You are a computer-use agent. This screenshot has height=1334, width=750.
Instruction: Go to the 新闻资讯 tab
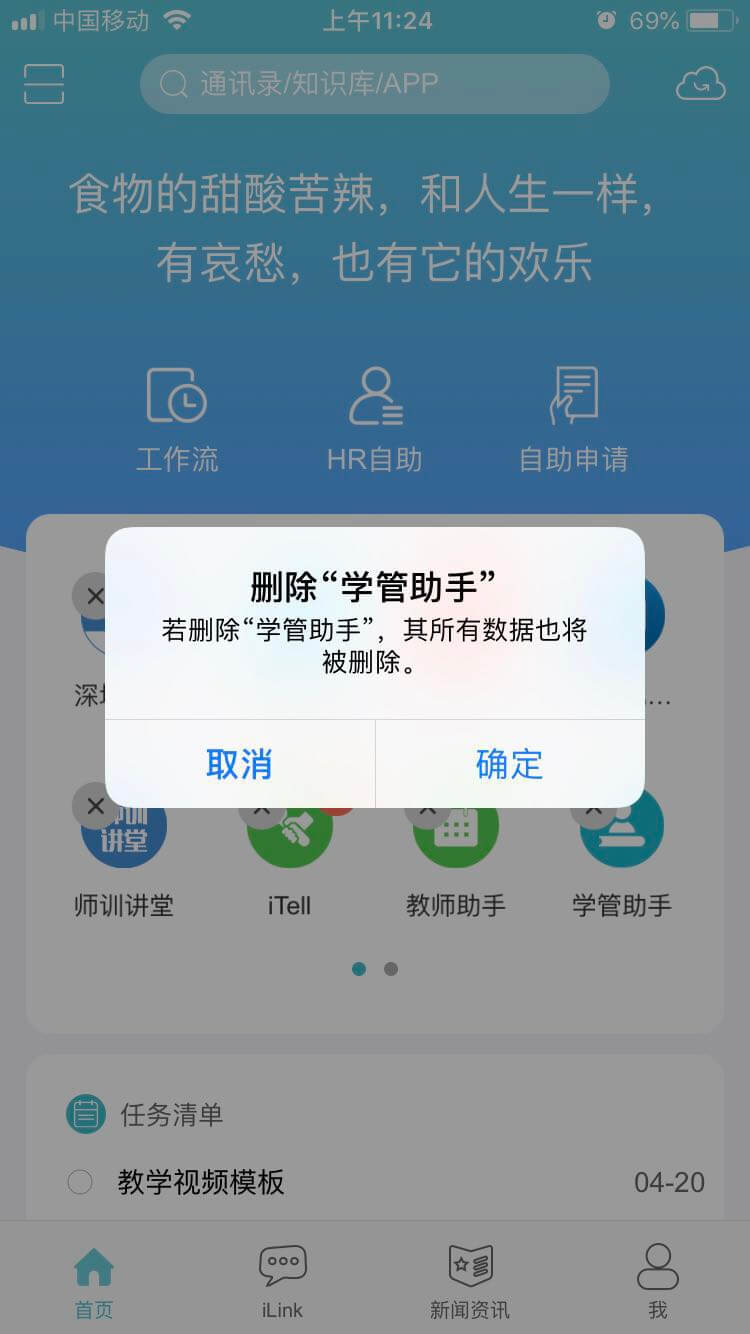(469, 1280)
